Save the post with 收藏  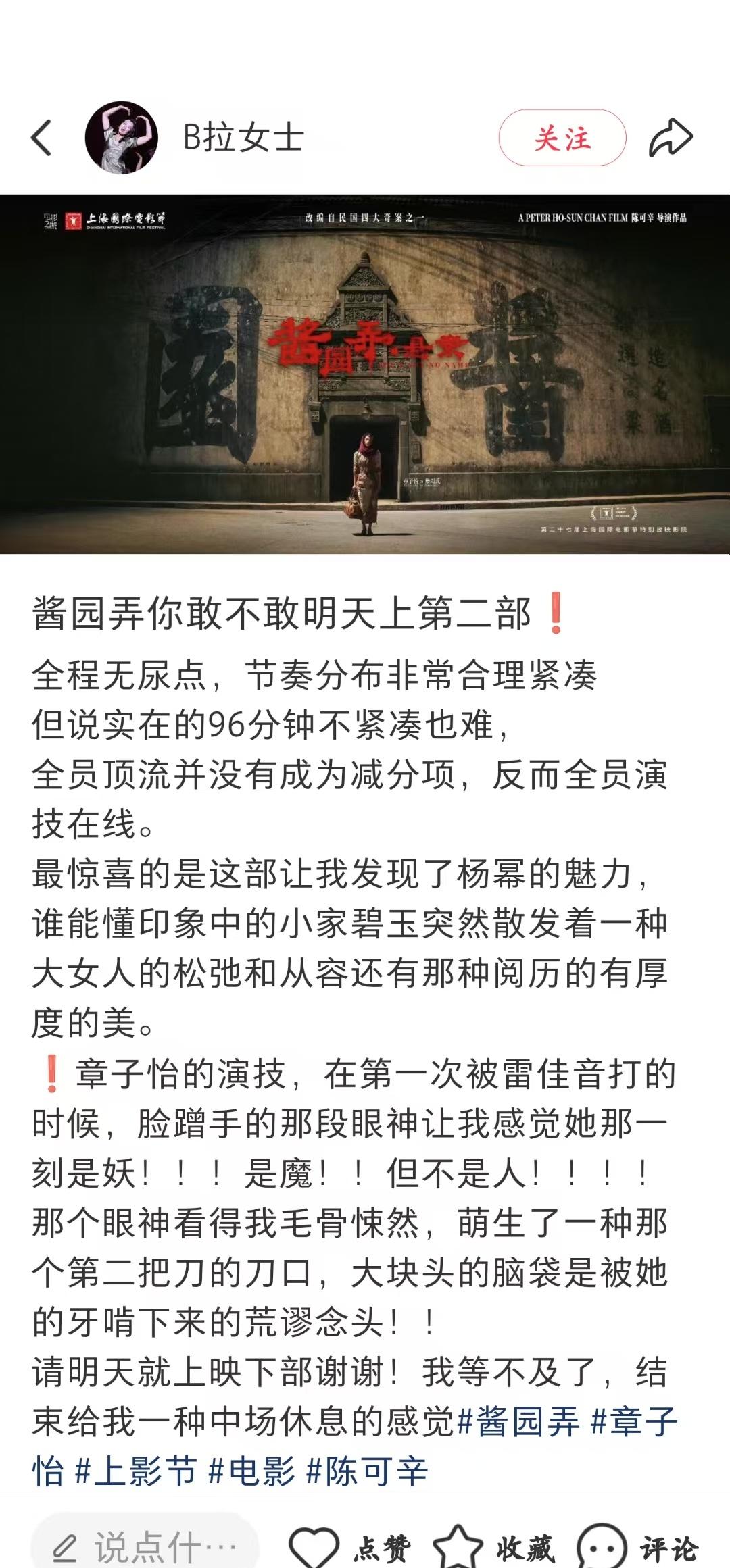493,1547
